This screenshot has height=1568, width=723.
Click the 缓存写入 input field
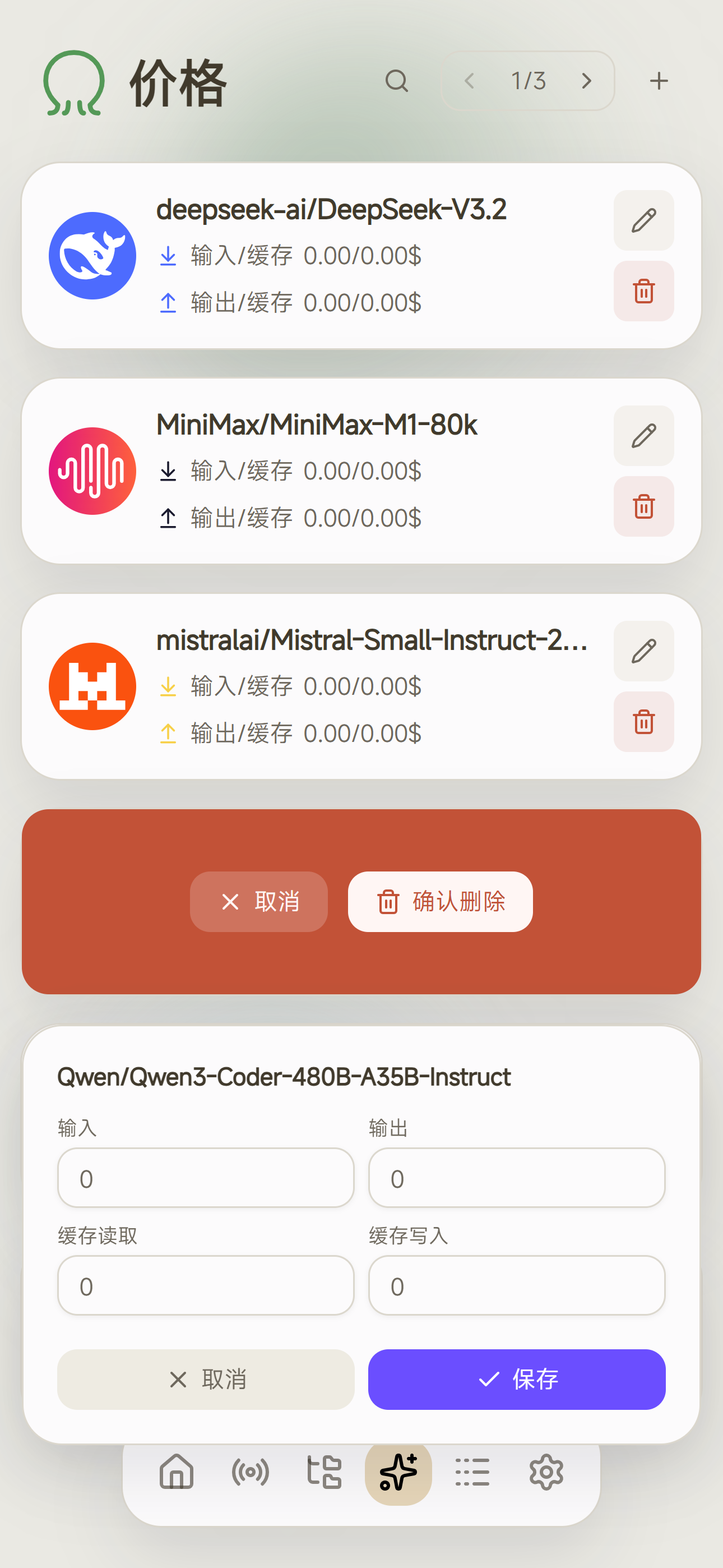coord(517,1285)
